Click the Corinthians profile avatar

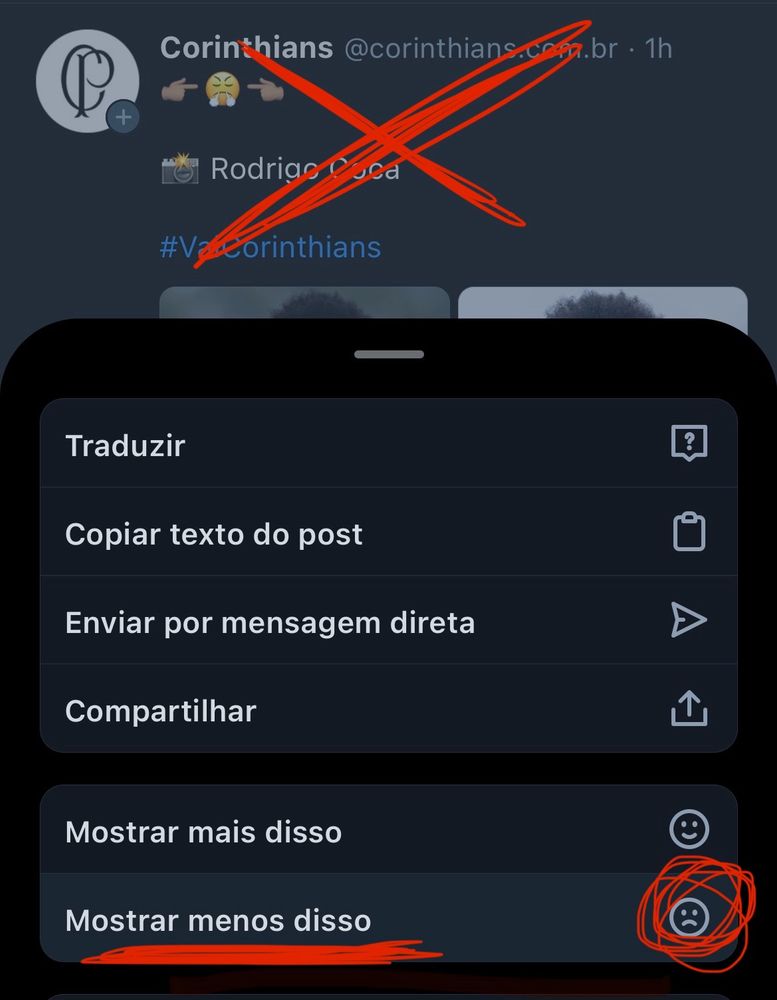click(87, 80)
